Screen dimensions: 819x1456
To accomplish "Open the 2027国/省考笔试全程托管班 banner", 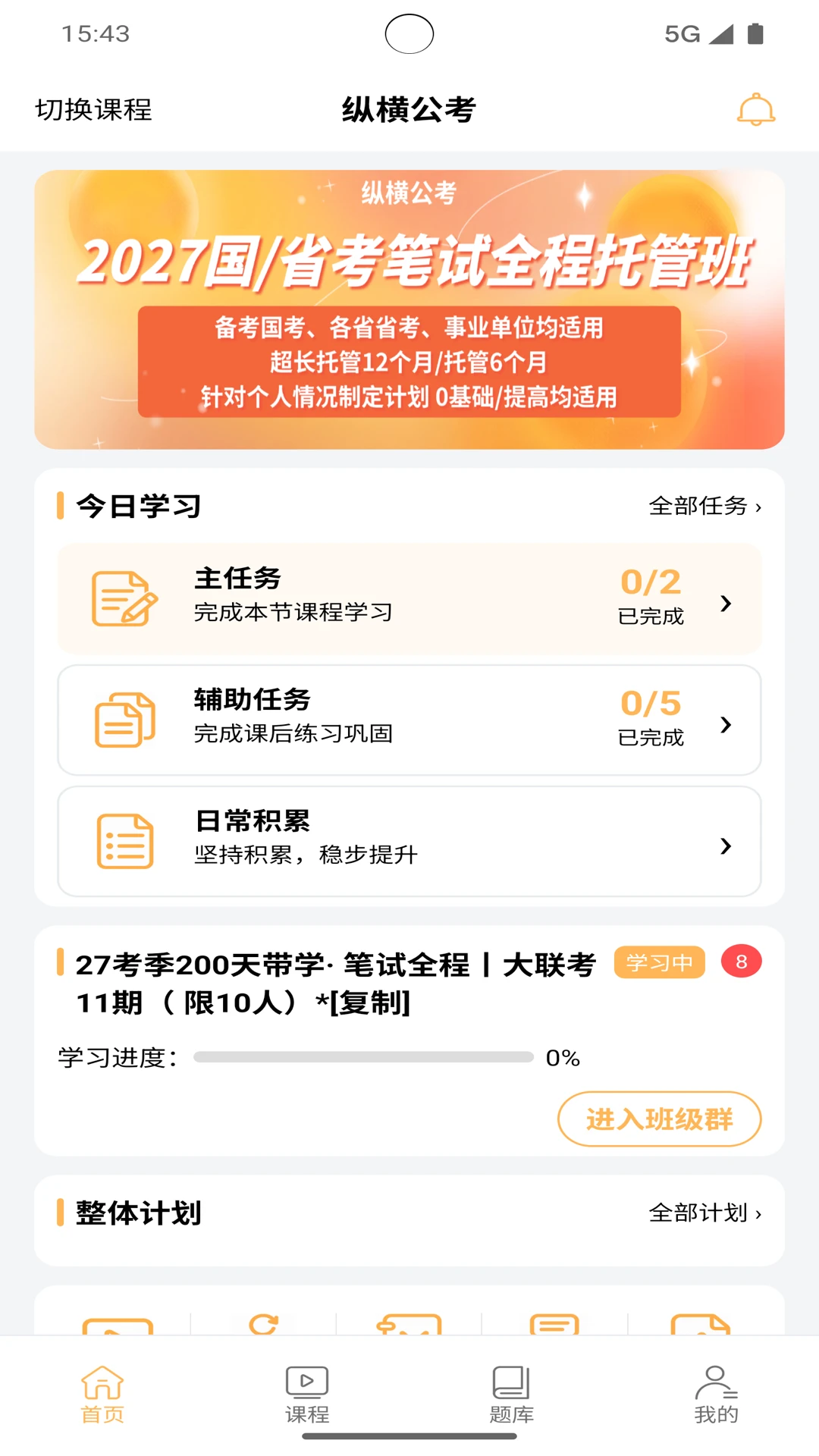I will (409, 309).
